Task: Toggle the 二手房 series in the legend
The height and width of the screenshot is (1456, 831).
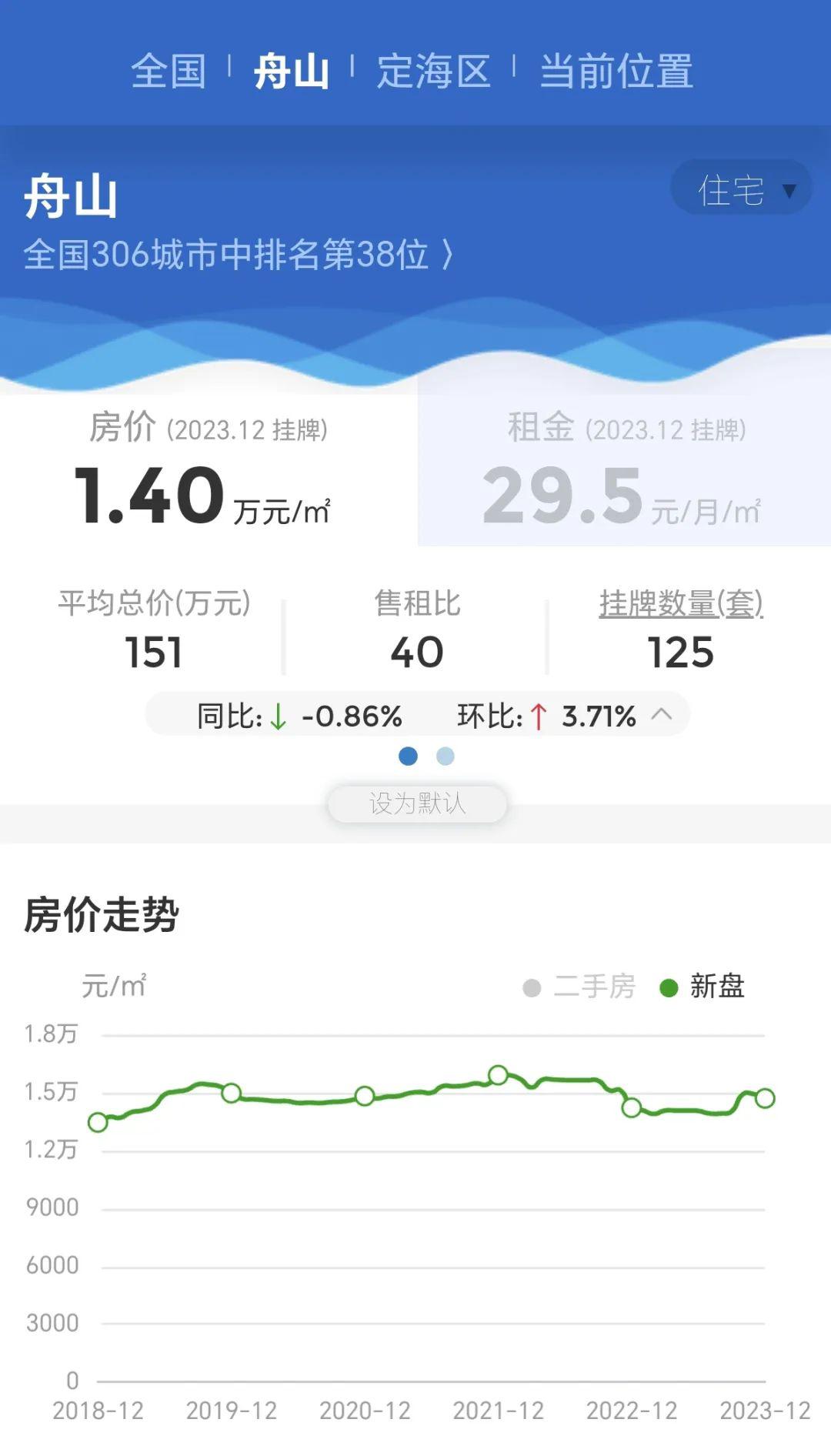Action: point(579,987)
